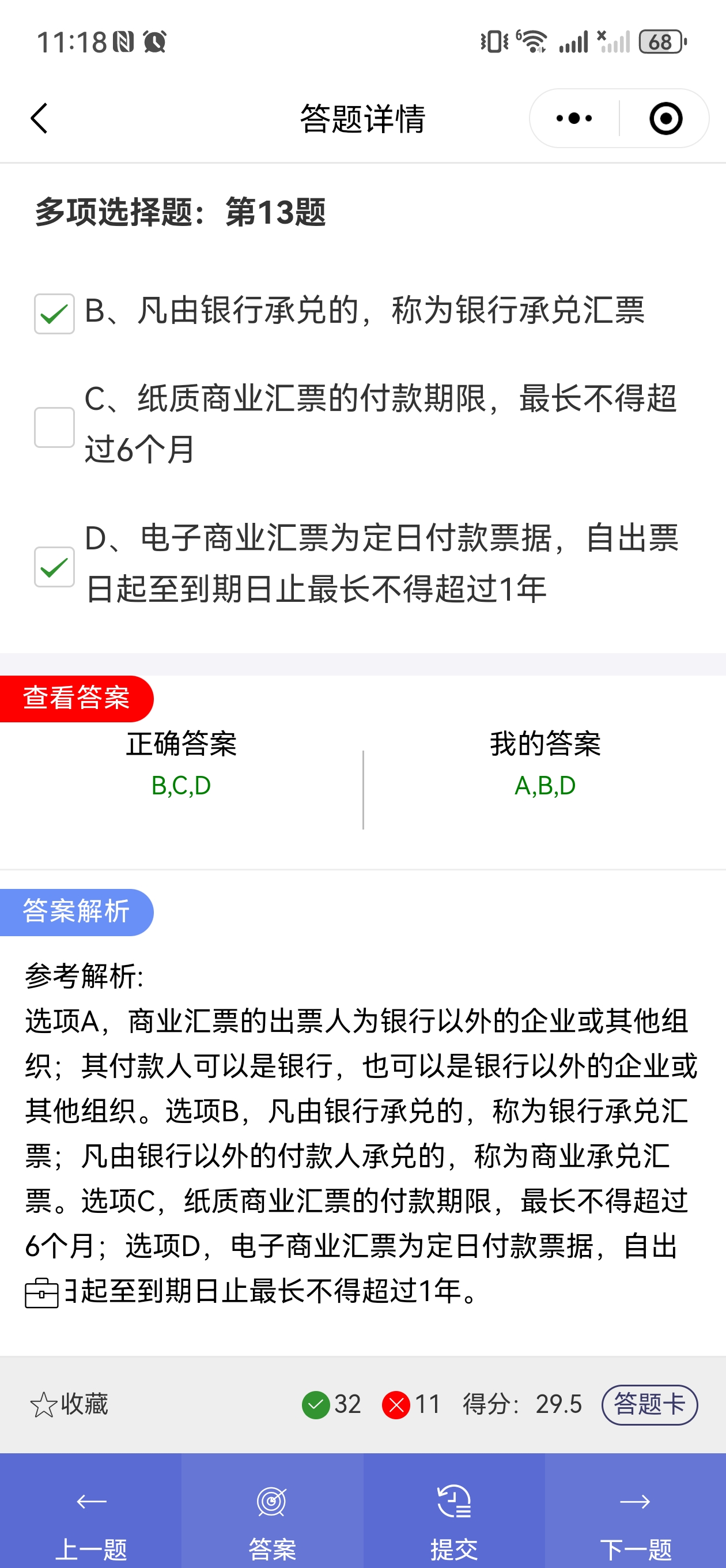
Task: Tap the briefcase icon in the analysis
Action: [42, 1293]
